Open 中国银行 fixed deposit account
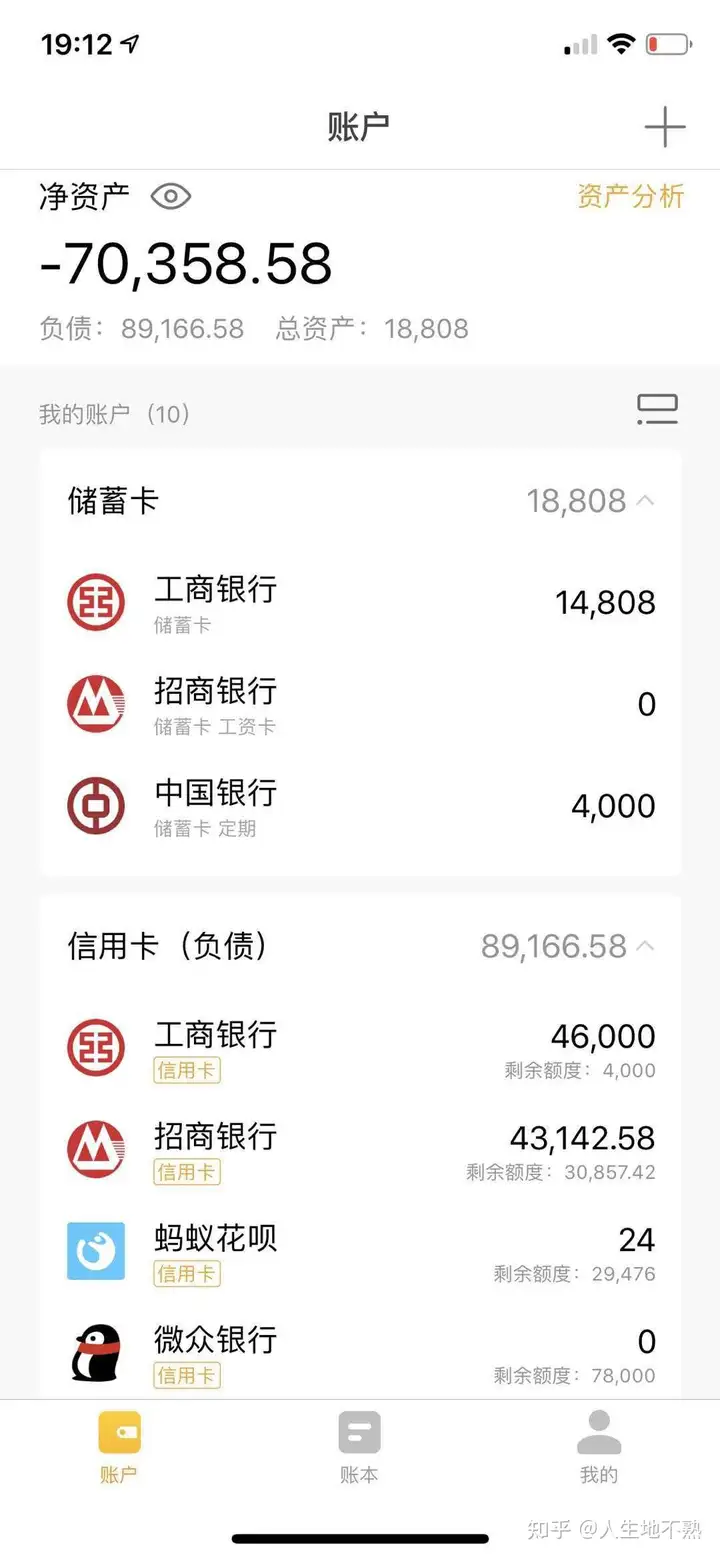This screenshot has width=720, height=1559. pyautogui.click(x=360, y=806)
